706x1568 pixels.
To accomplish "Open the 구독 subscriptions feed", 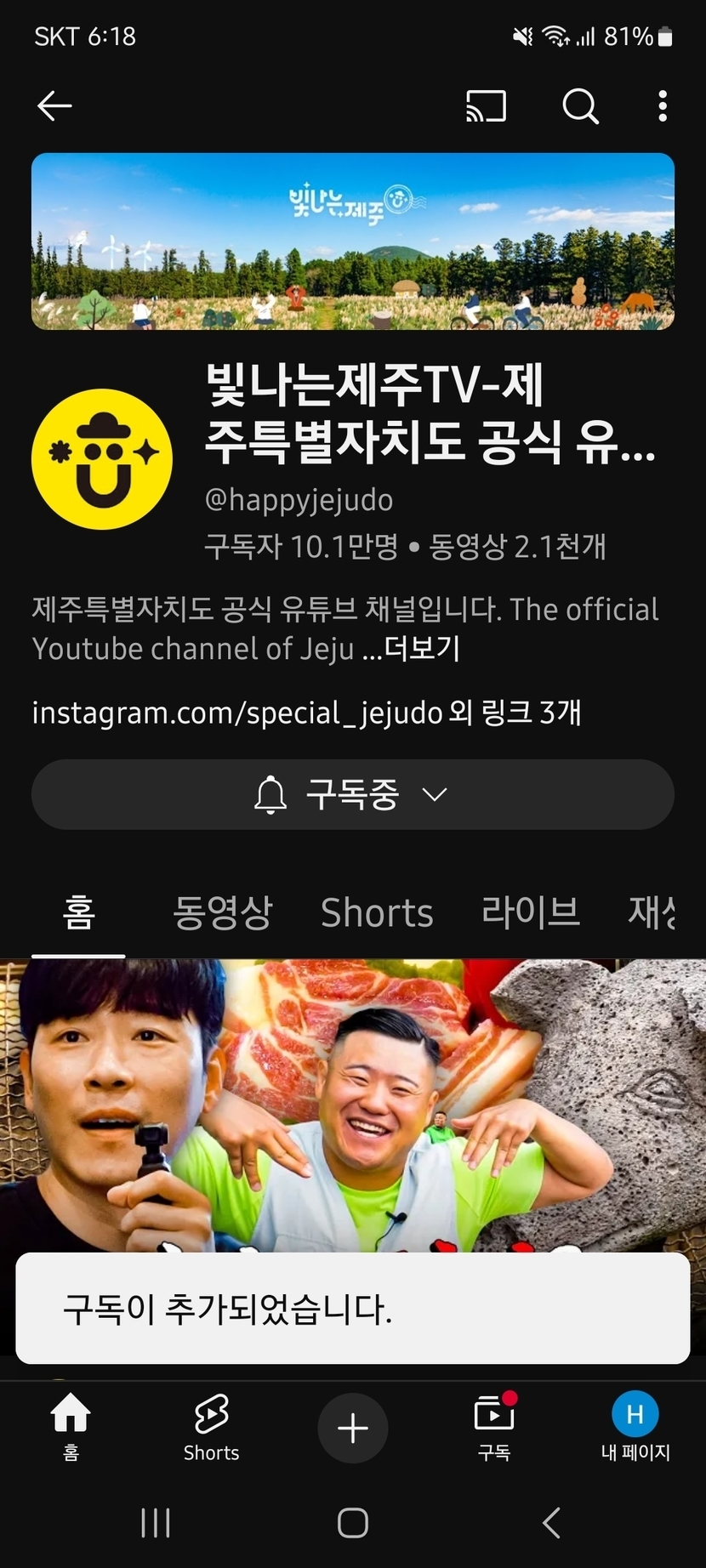I will click(x=493, y=1427).
